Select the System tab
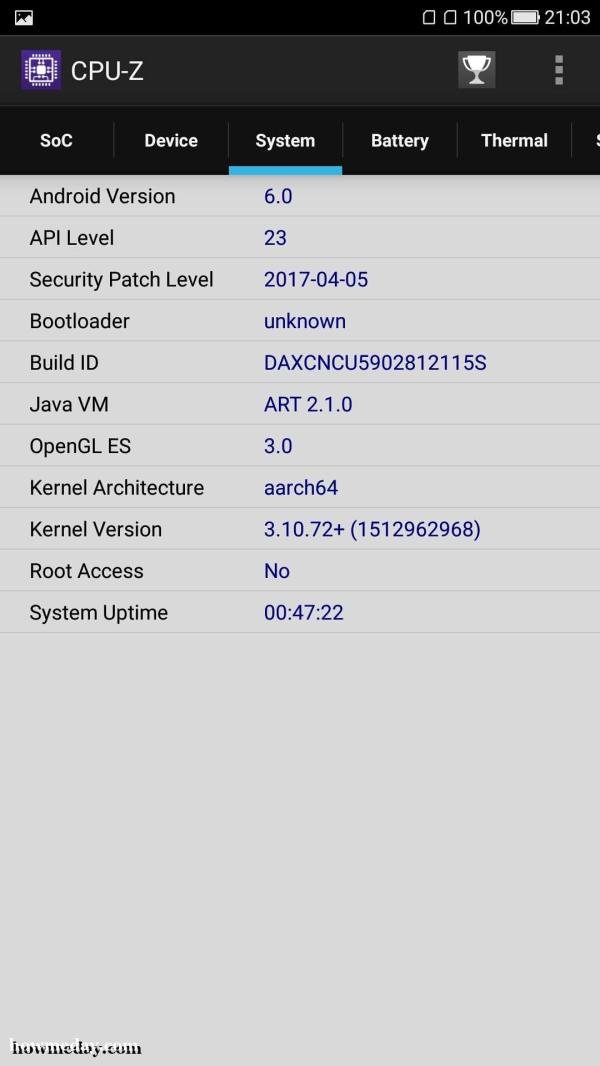Image resolution: width=600 pixels, height=1066 pixels. coord(285,141)
